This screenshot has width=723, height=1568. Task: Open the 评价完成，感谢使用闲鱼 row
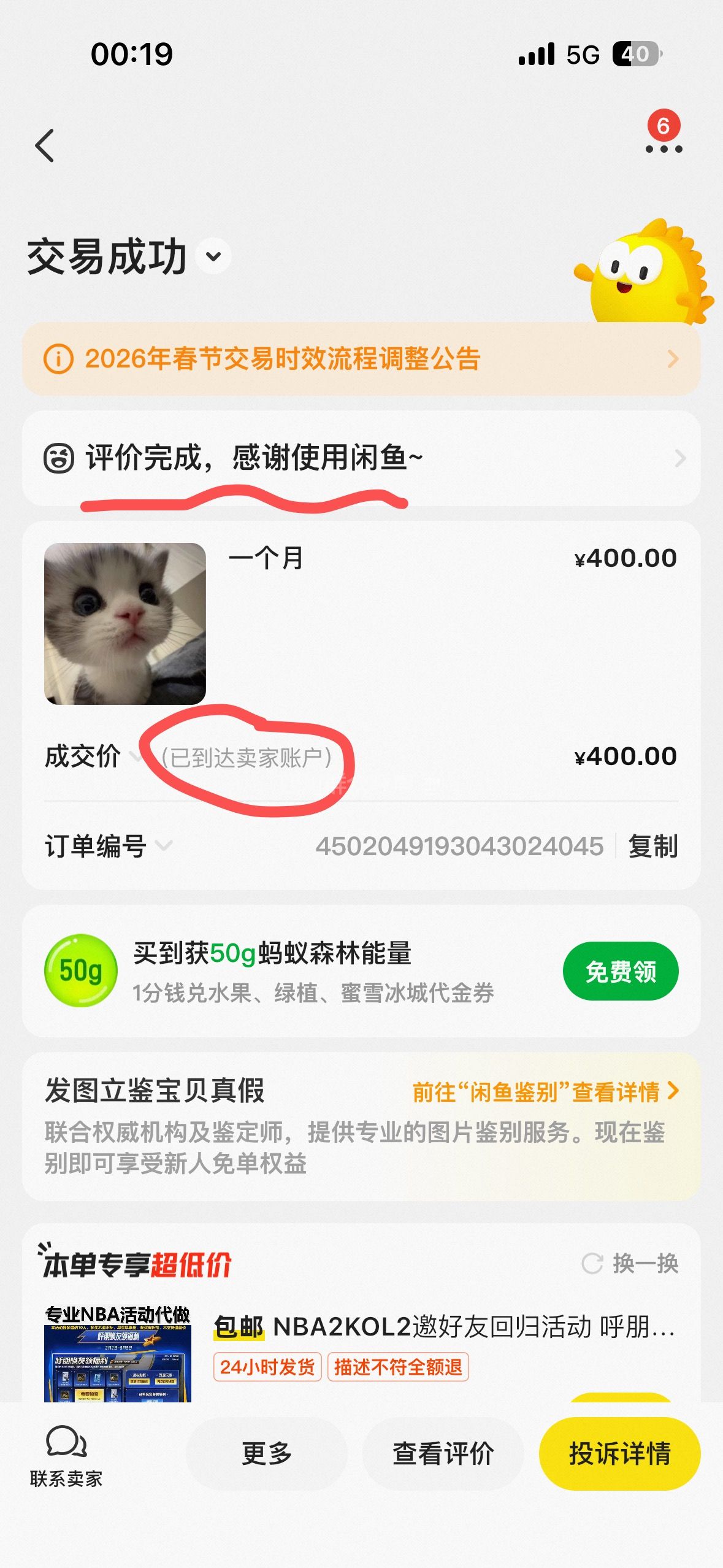(361, 458)
